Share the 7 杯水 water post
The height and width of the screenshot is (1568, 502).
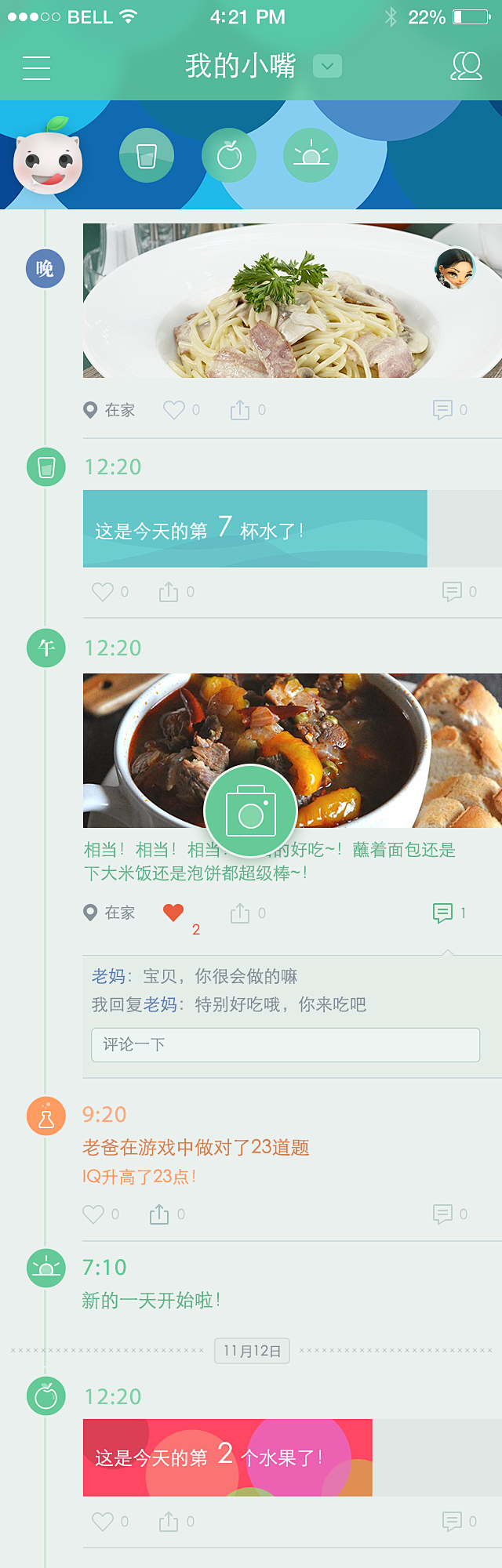169,592
